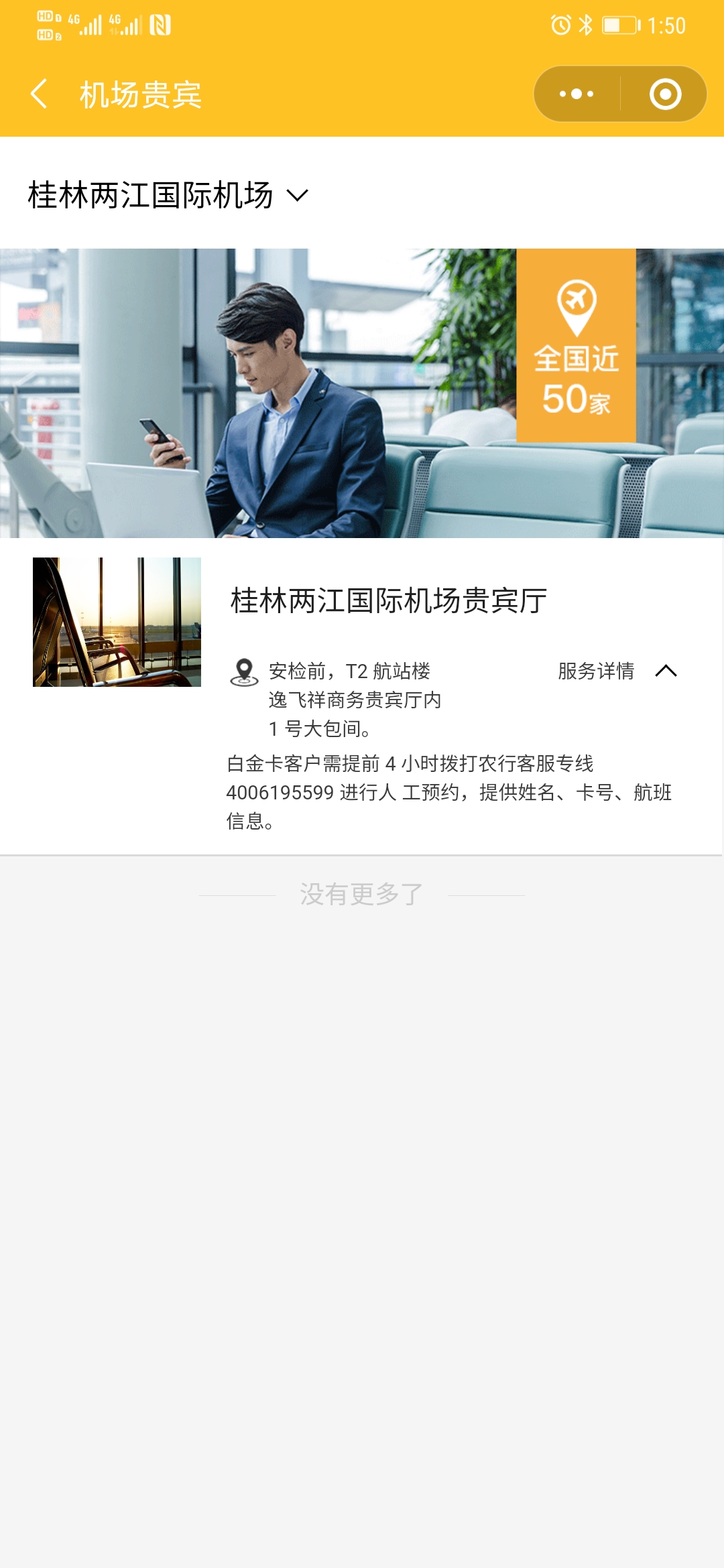Go back from the 机场贵宾 page
The width and height of the screenshot is (724, 1568).
pyautogui.click(x=39, y=94)
